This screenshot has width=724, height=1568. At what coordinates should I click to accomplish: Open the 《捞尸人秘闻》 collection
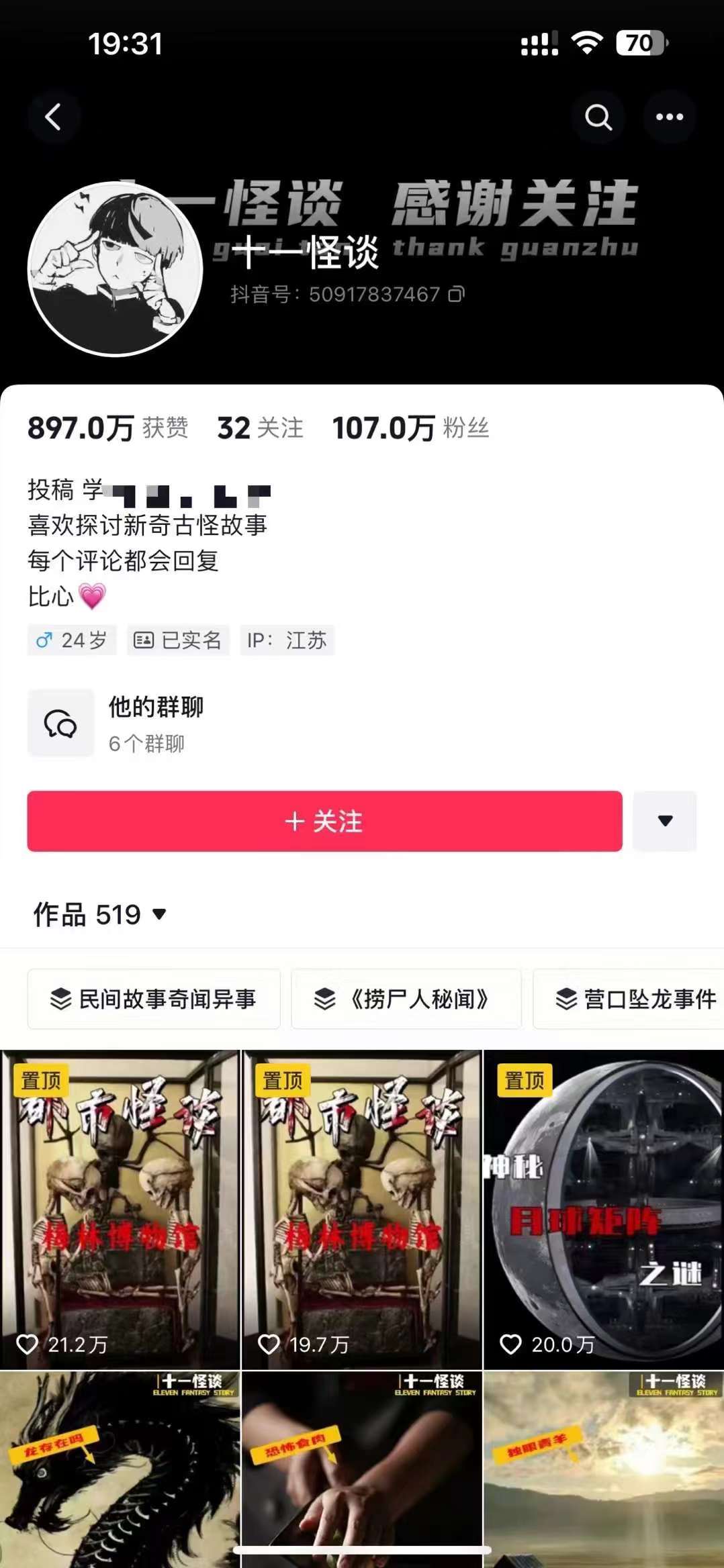406,999
